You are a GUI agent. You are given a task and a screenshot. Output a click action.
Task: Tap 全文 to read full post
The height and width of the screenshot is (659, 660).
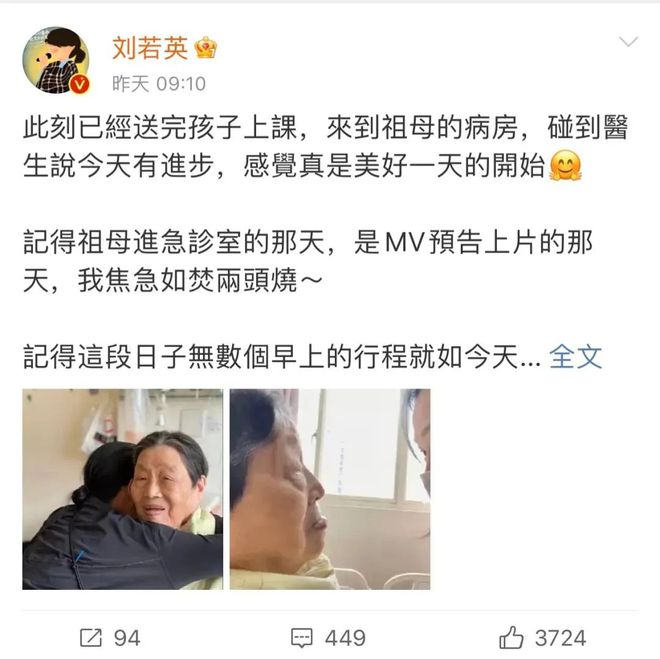coord(576,355)
